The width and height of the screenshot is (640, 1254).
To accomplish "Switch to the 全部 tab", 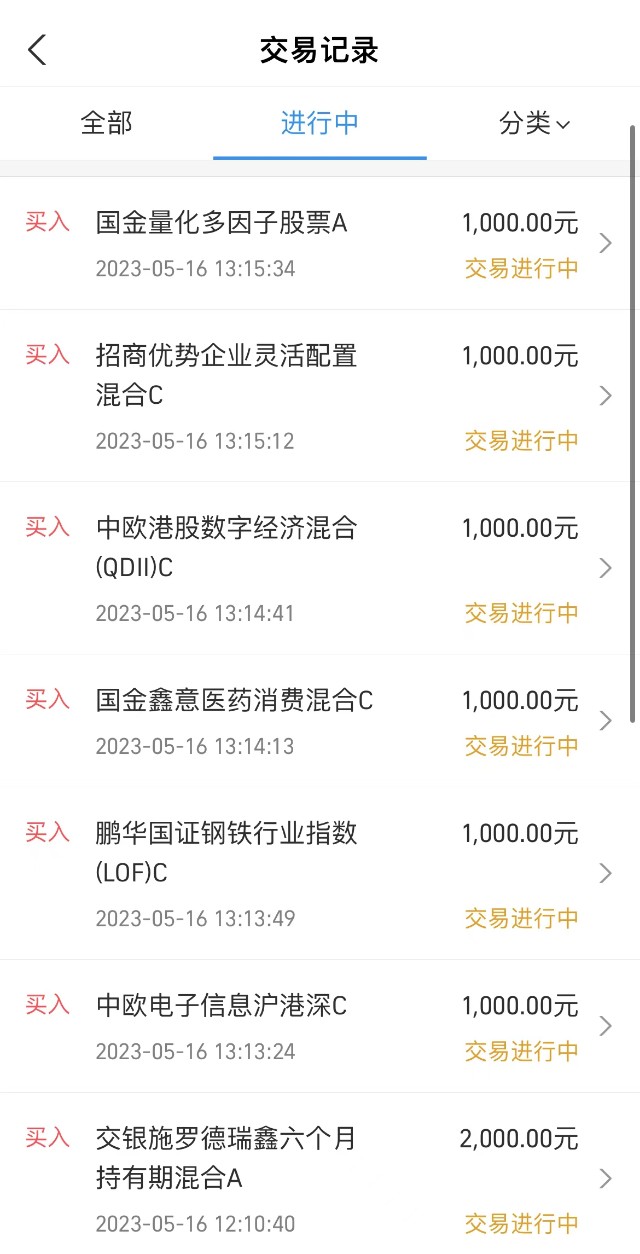I will coord(106,123).
